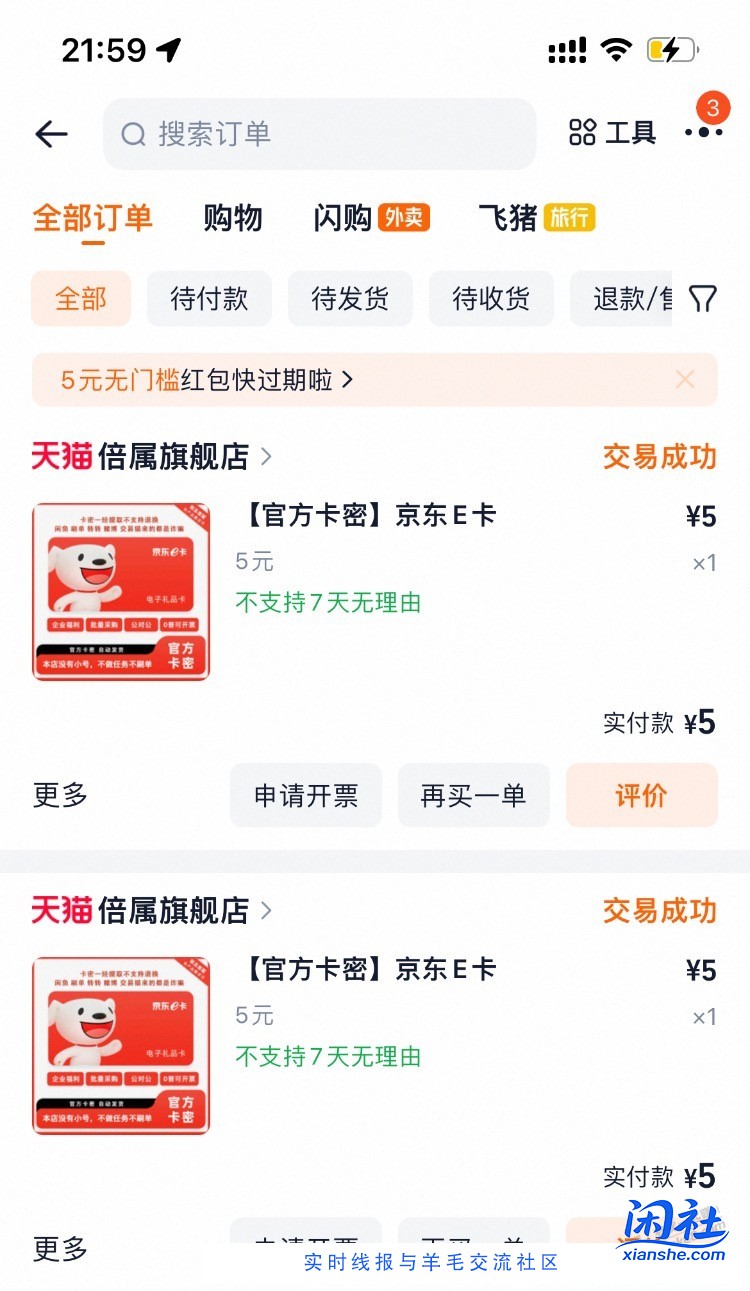Tap the back arrow at top left
Screen dimensions: 750x1291
click(50, 133)
